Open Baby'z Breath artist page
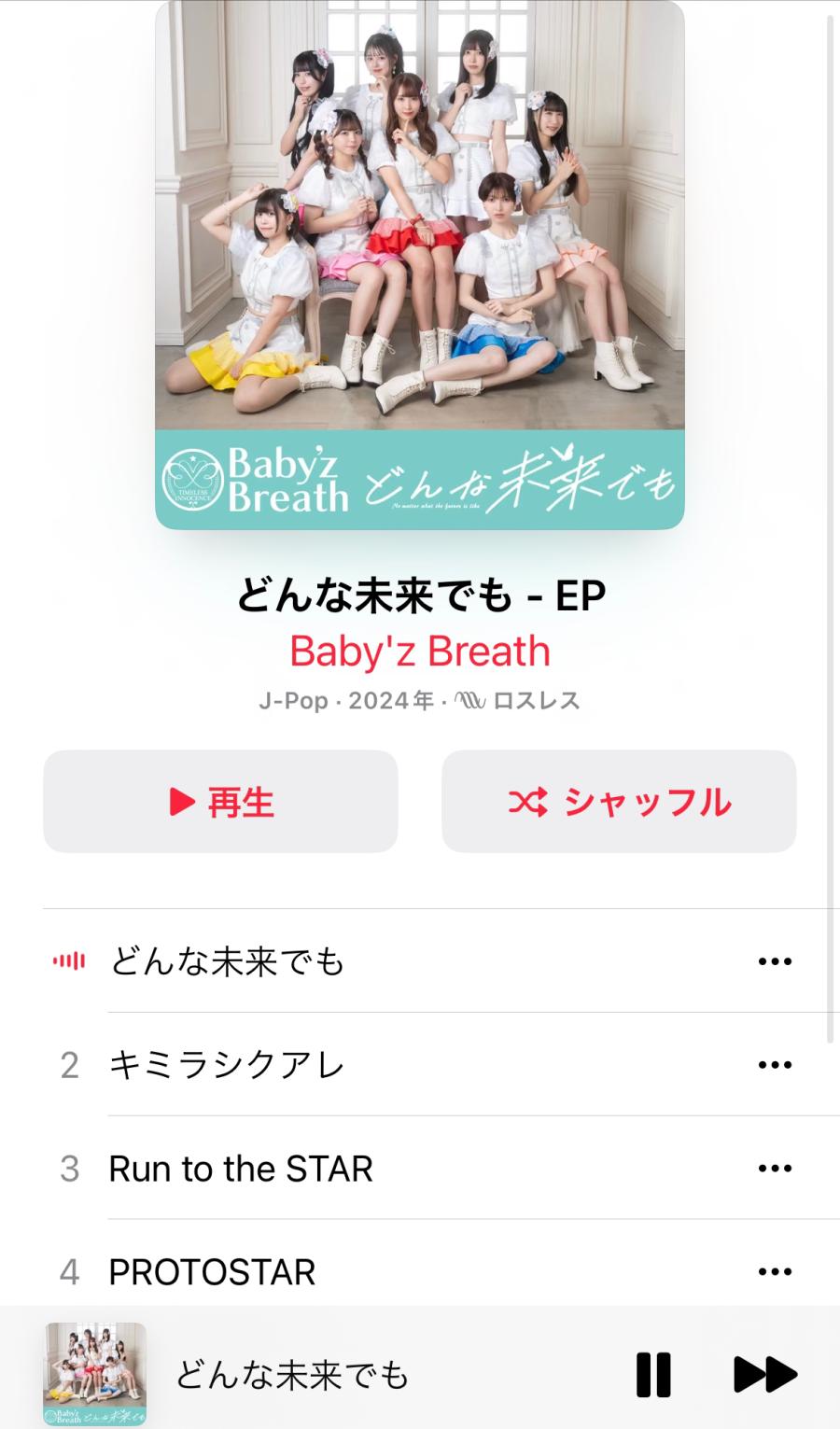The height and width of the screenshot is (1429, 840). tap(420, 651)
